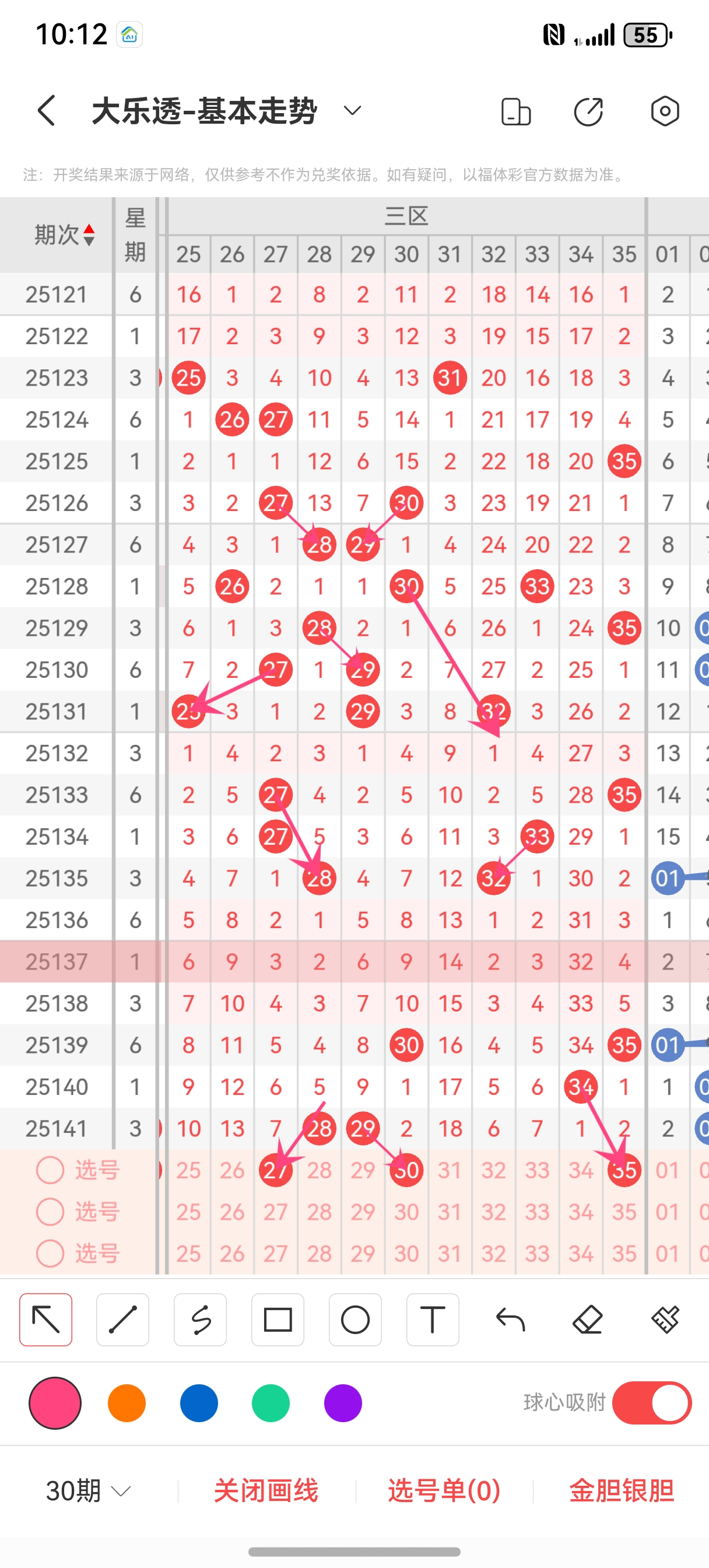Pick the blue drawing color
The width and height of the screenshot is (709, 1568).
198,1403
